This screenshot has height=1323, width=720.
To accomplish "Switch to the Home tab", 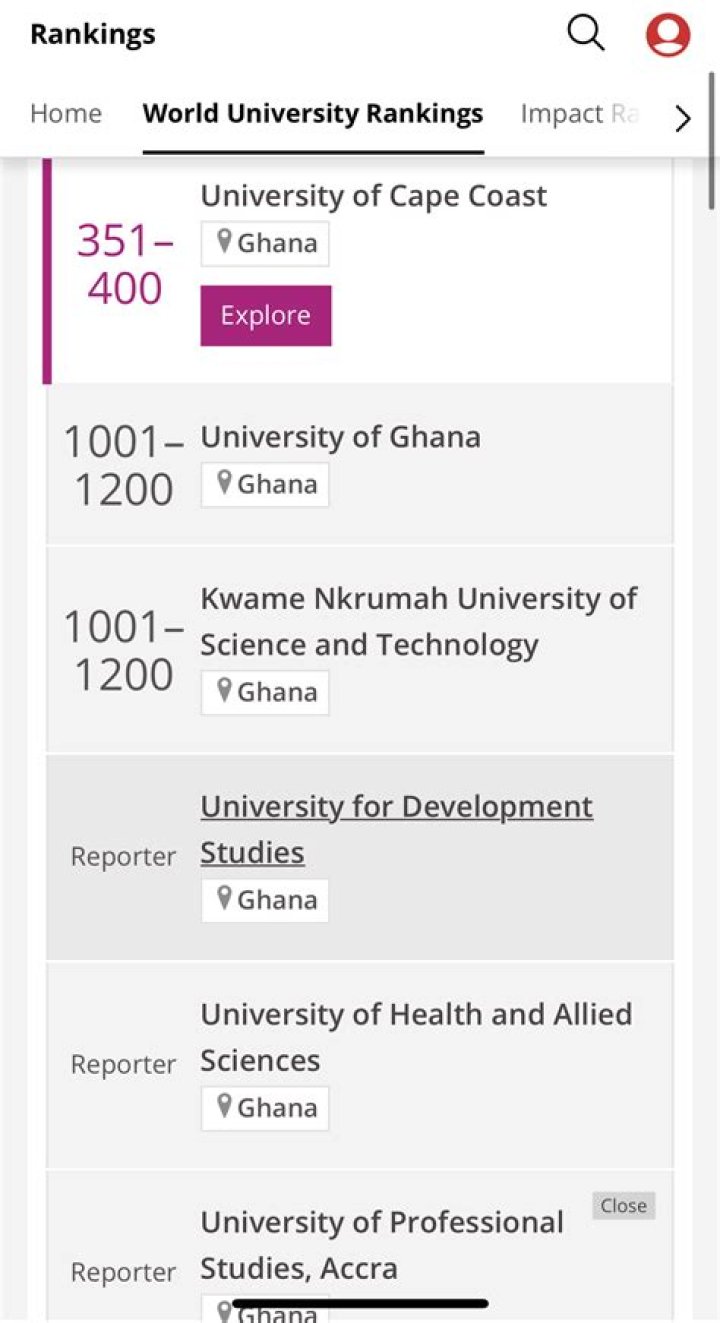I will pos(65,114).
